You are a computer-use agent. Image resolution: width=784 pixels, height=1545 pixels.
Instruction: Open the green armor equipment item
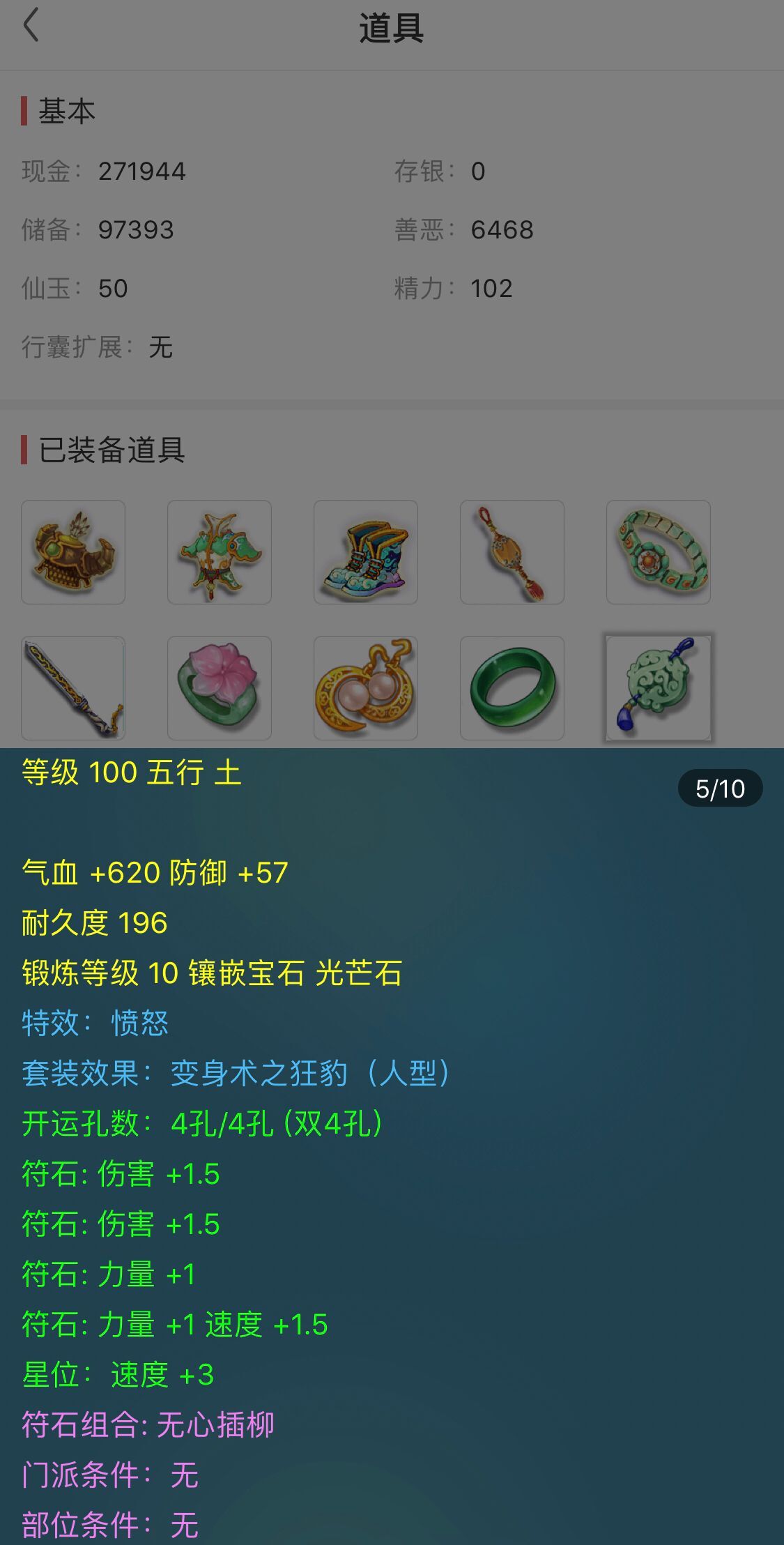220,552
